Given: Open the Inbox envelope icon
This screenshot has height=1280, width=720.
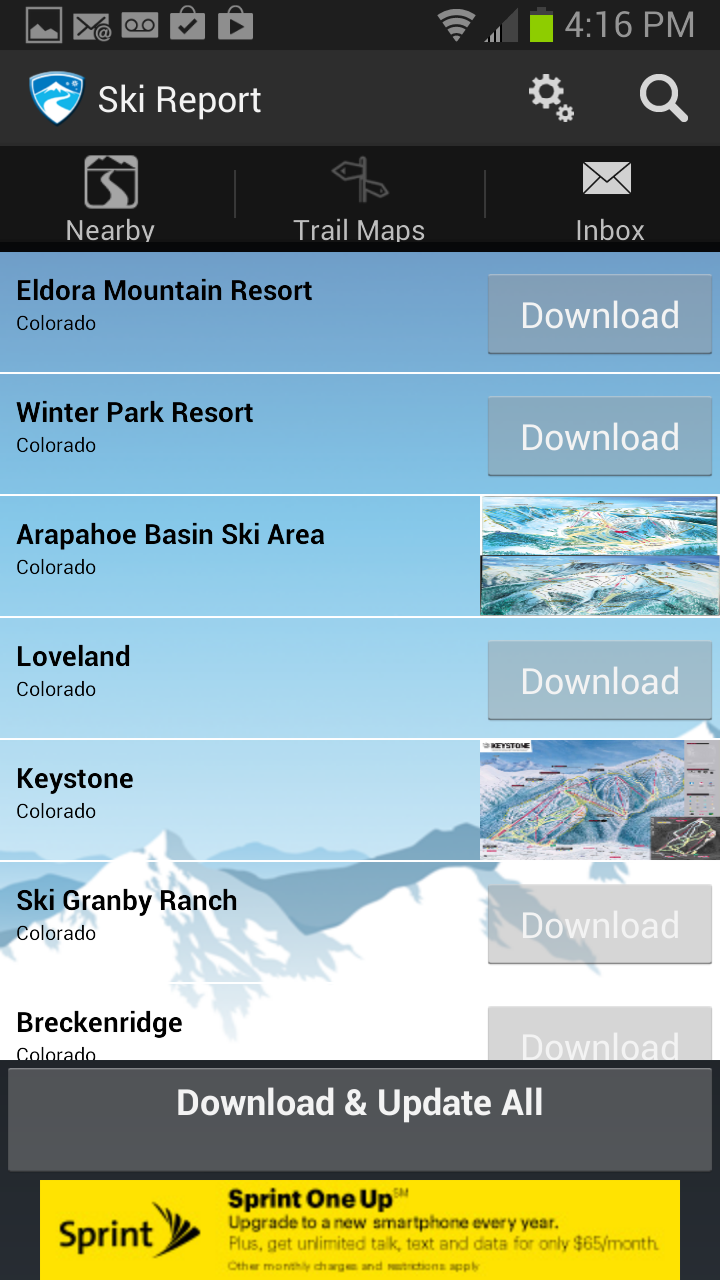Looking at the screenshot, I should click(x=608, y=178).
